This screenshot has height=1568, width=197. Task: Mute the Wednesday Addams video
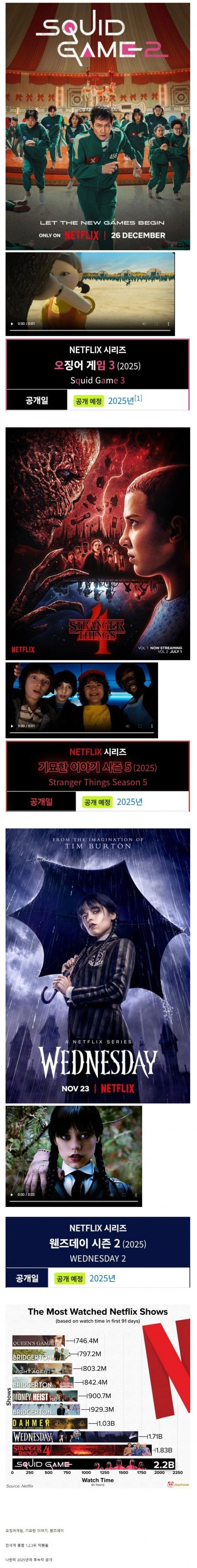pos(111,1194)
